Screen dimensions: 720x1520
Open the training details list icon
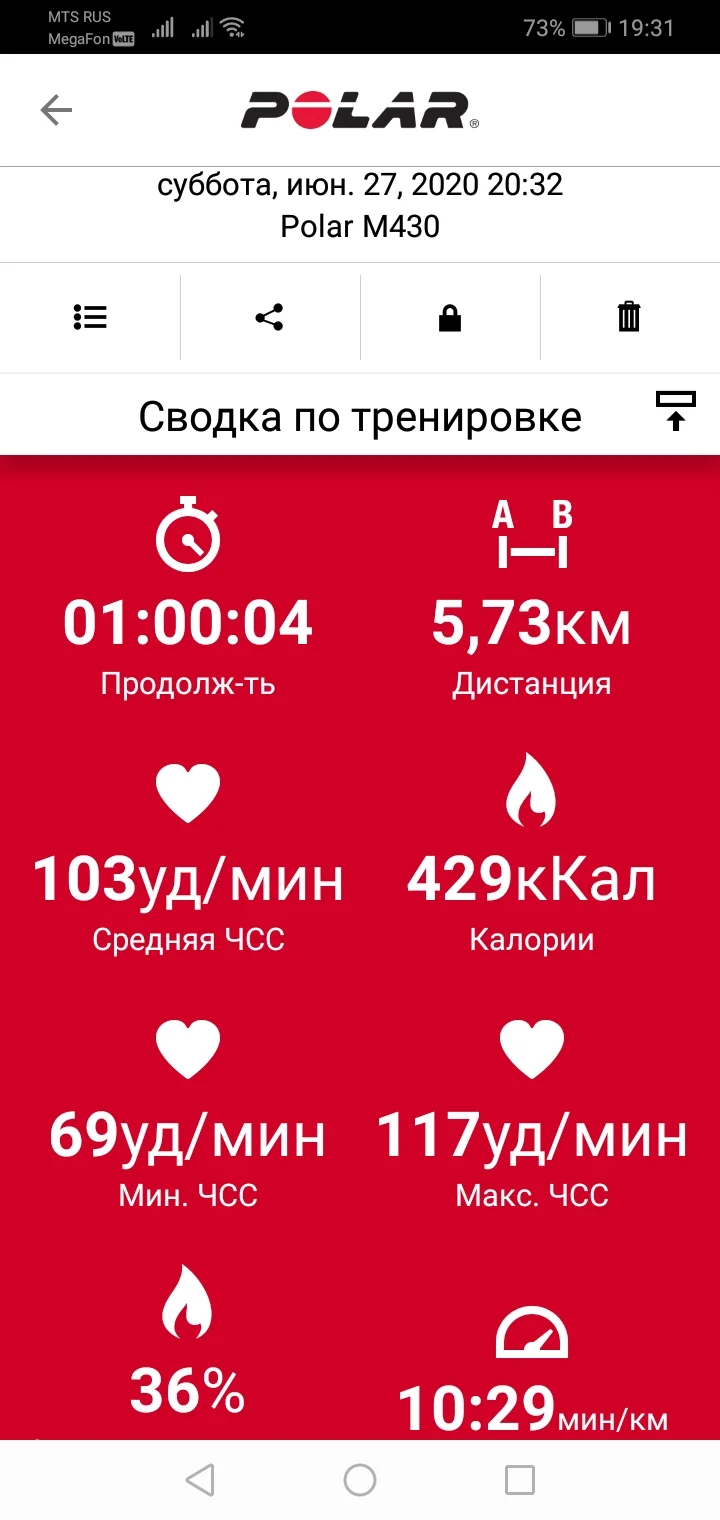tap(90, 318)
